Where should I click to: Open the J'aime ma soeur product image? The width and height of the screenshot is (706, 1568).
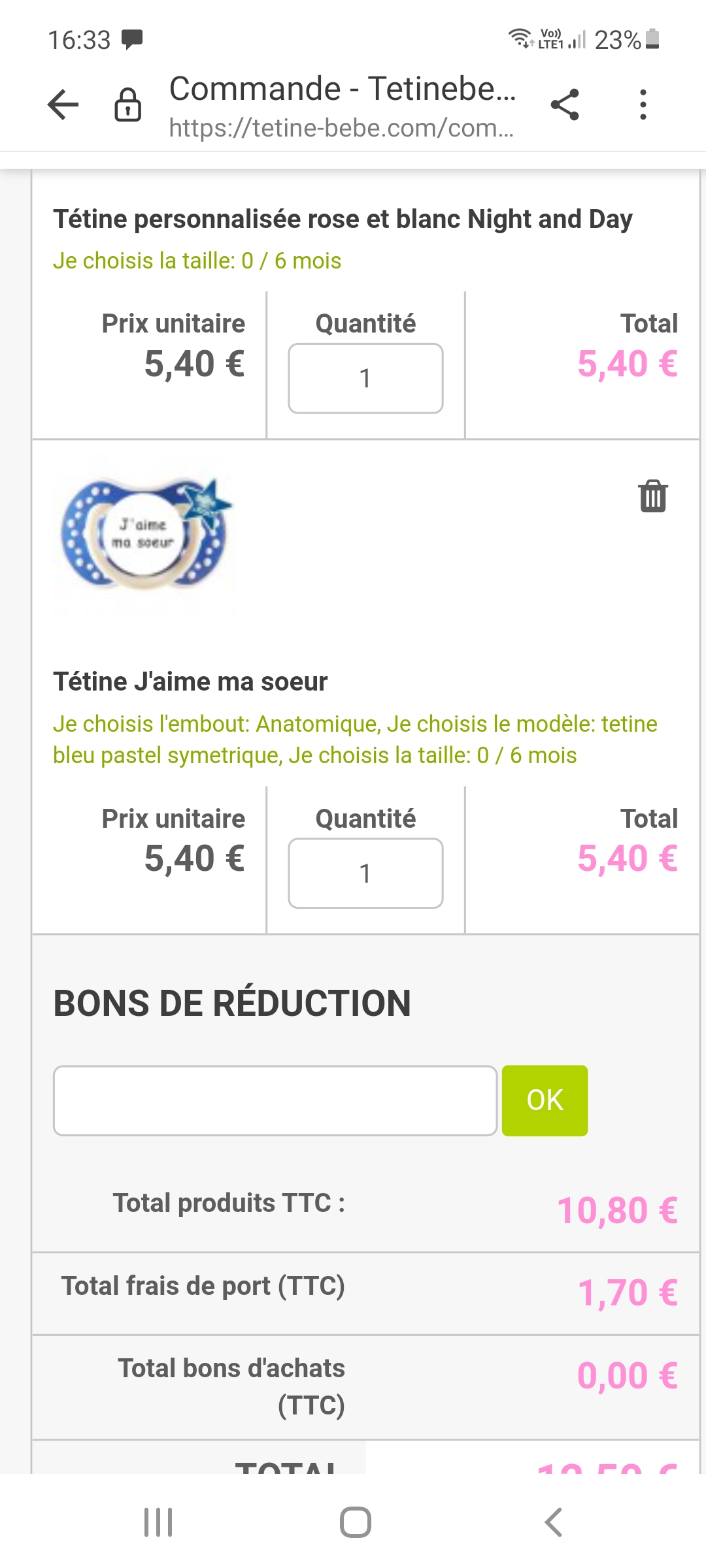pyautogui.click(x=145, y=536)
